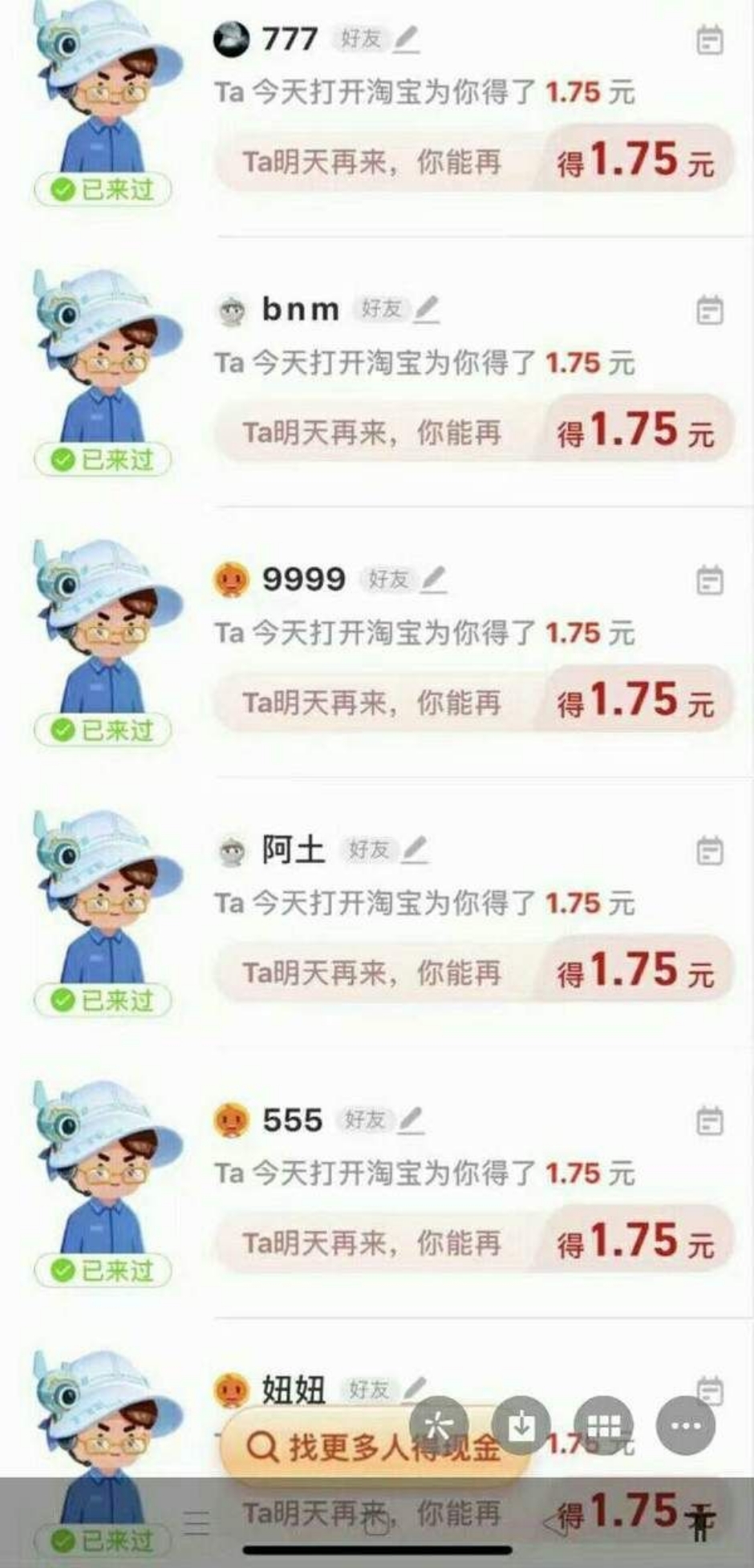Edit the nickname of friend 阿土

coord(415,850)
